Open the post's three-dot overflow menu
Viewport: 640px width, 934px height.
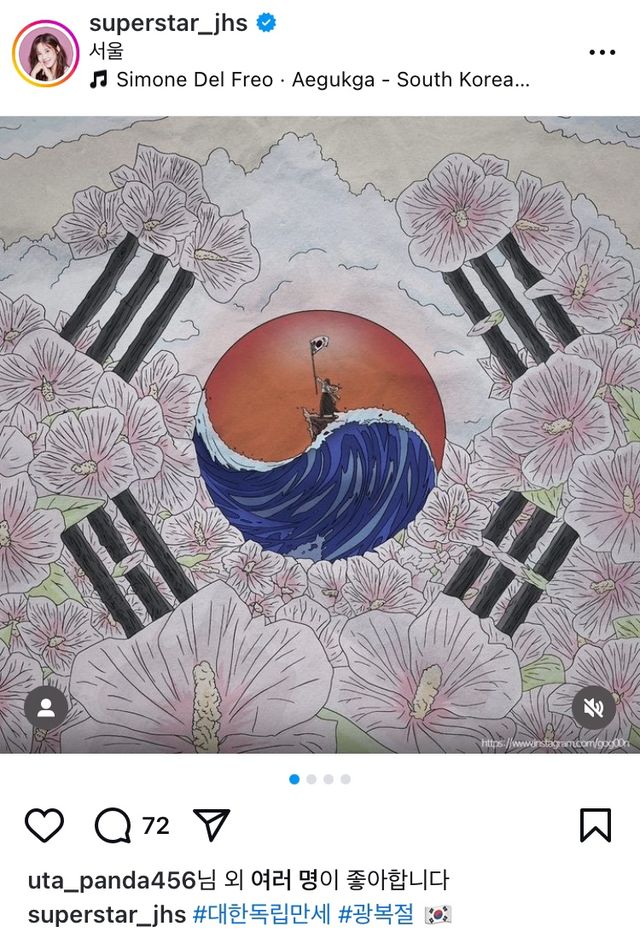pyautogui.click(x=602, y=52)
